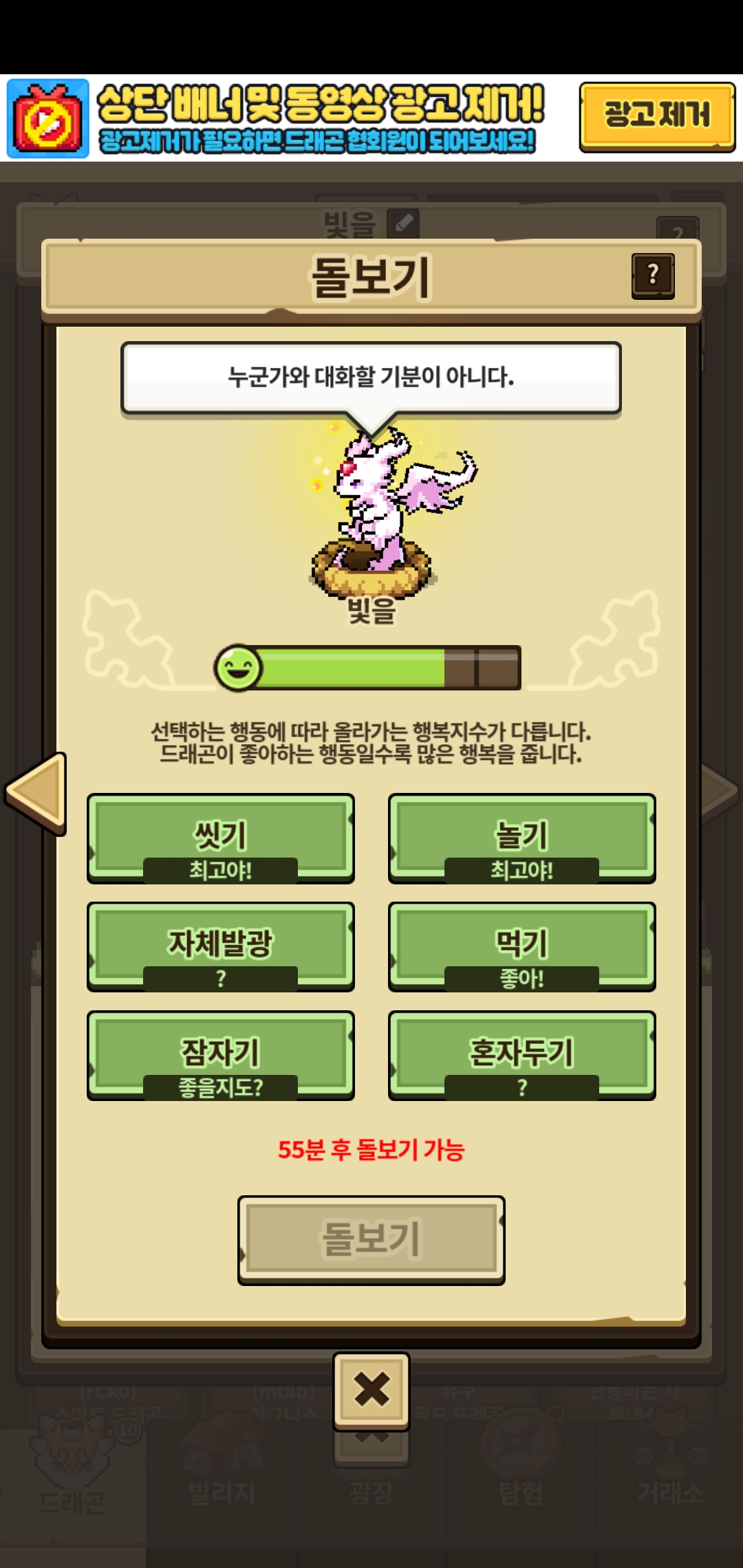Pick the 혼자두기 action
This screenshot has width=743, height=1568.
click(522, 1056)
